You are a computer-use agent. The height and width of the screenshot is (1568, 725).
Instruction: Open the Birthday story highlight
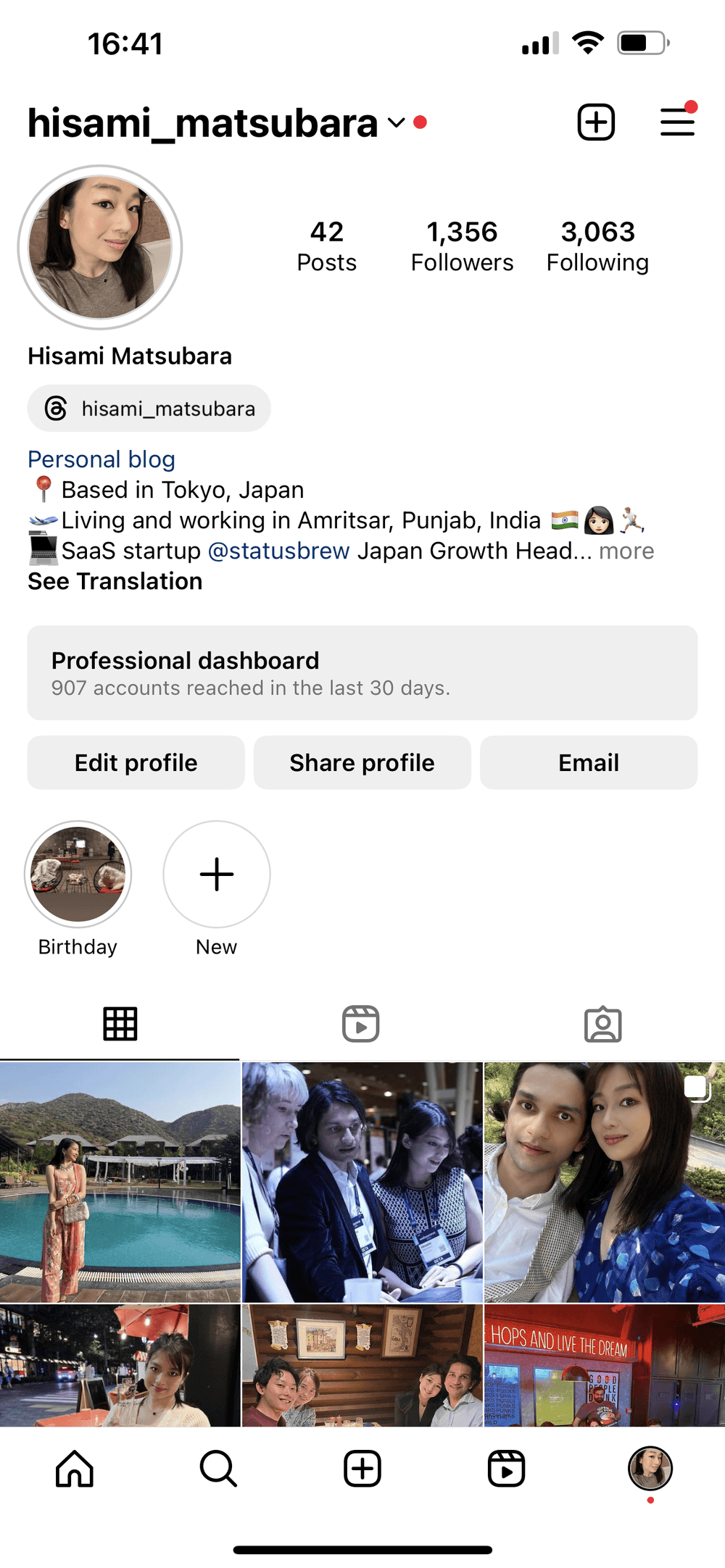point(78,875)
